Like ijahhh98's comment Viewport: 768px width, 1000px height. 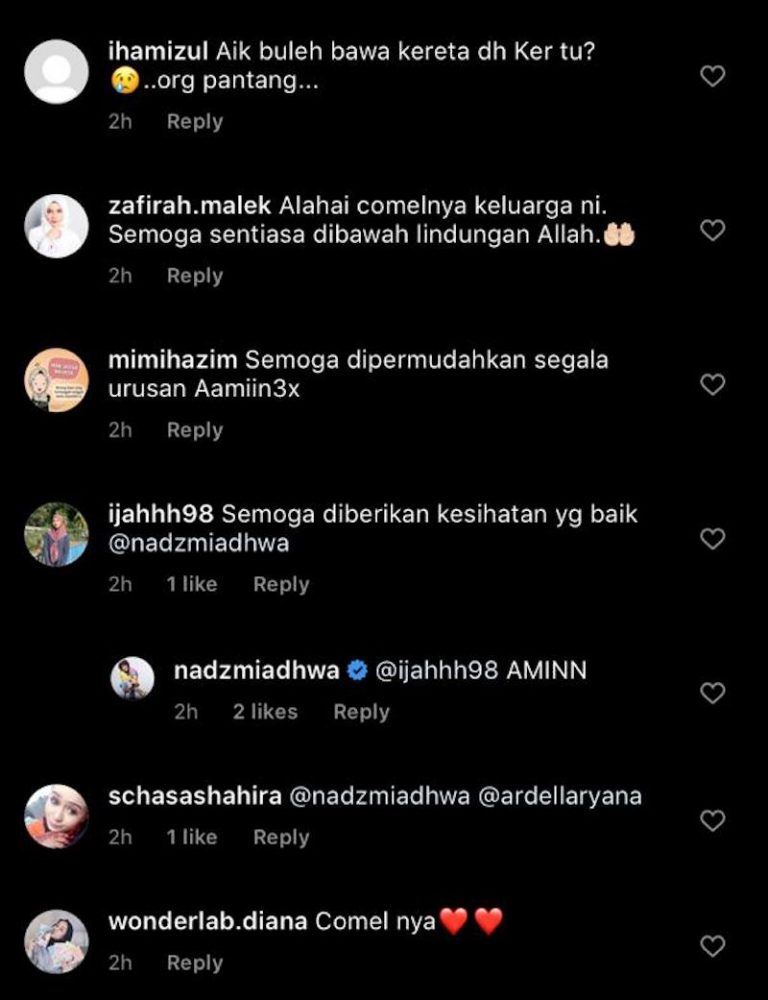point(712,539)
